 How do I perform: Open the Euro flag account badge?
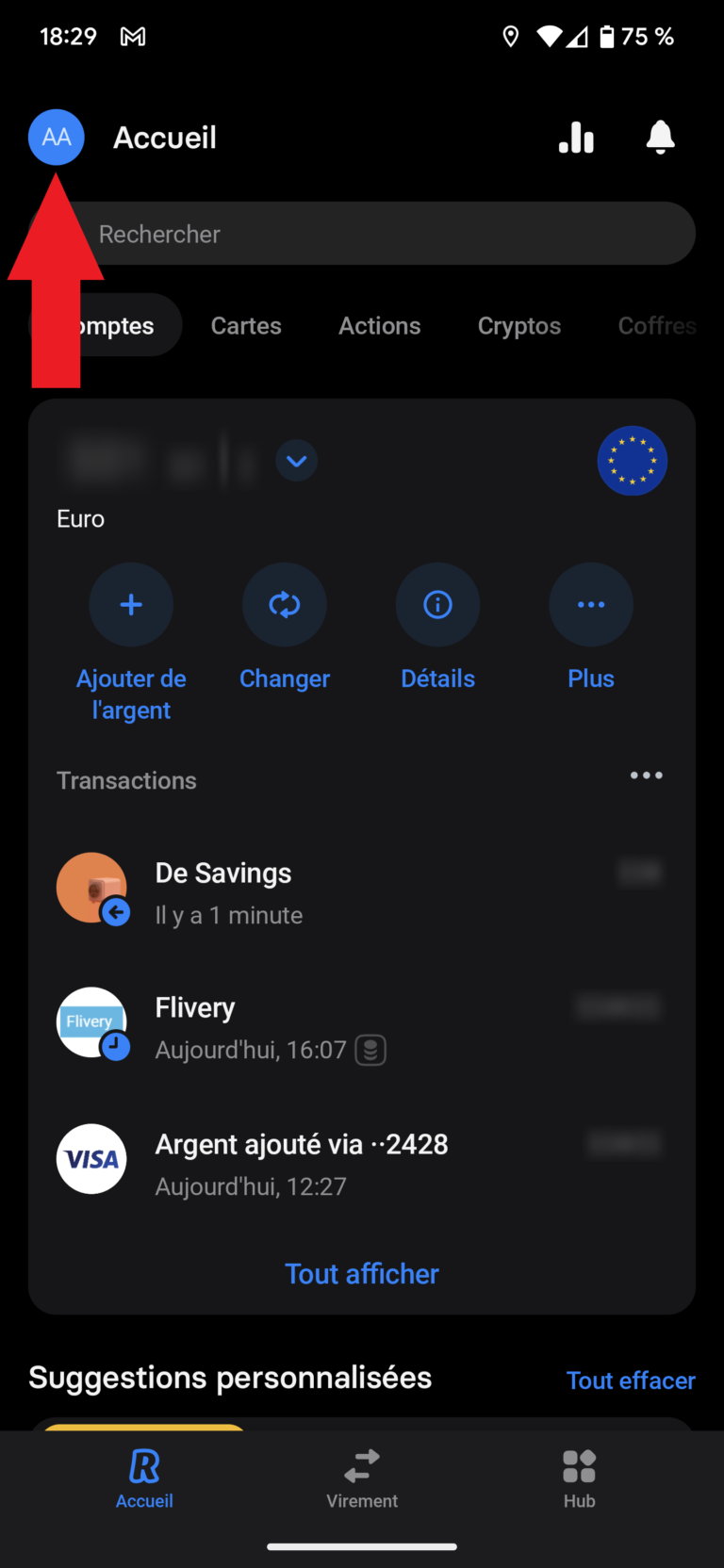[633, 461]
